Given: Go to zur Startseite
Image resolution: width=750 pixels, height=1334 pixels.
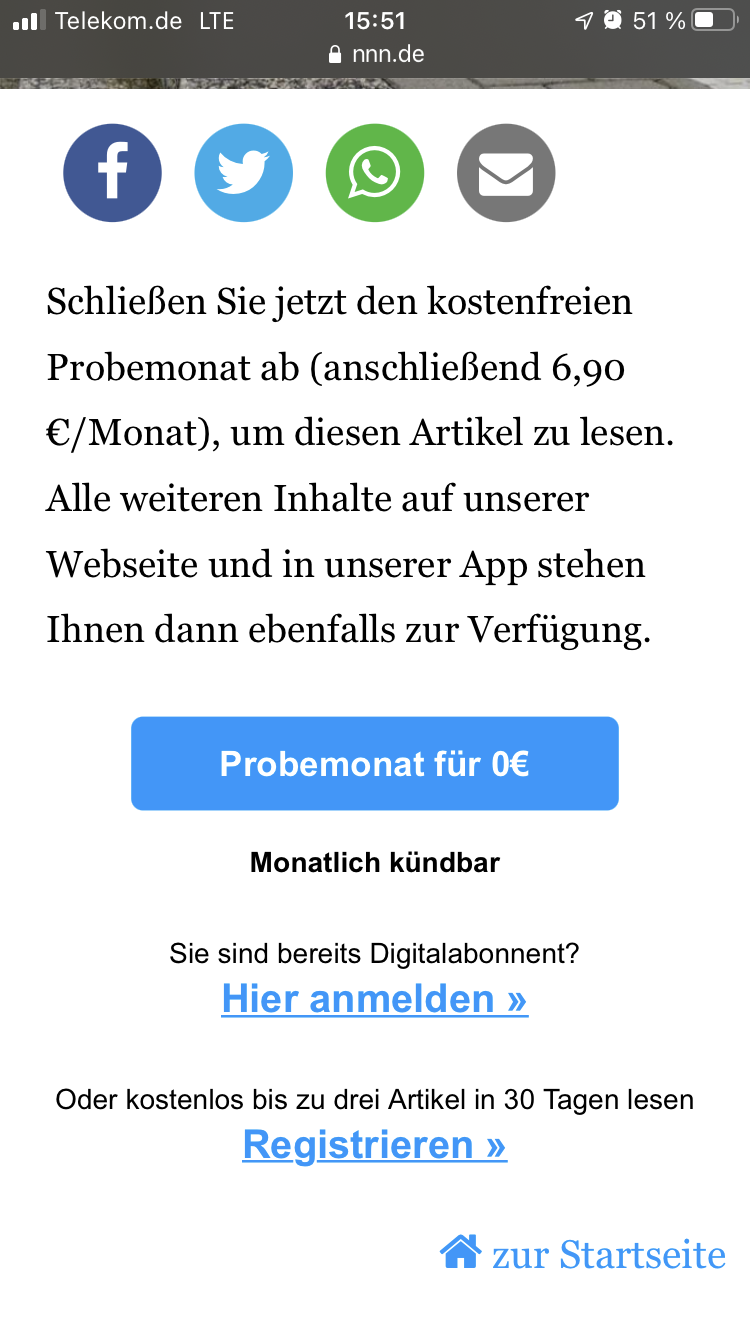Looking at the screenshot, I should coord(583,1253).
